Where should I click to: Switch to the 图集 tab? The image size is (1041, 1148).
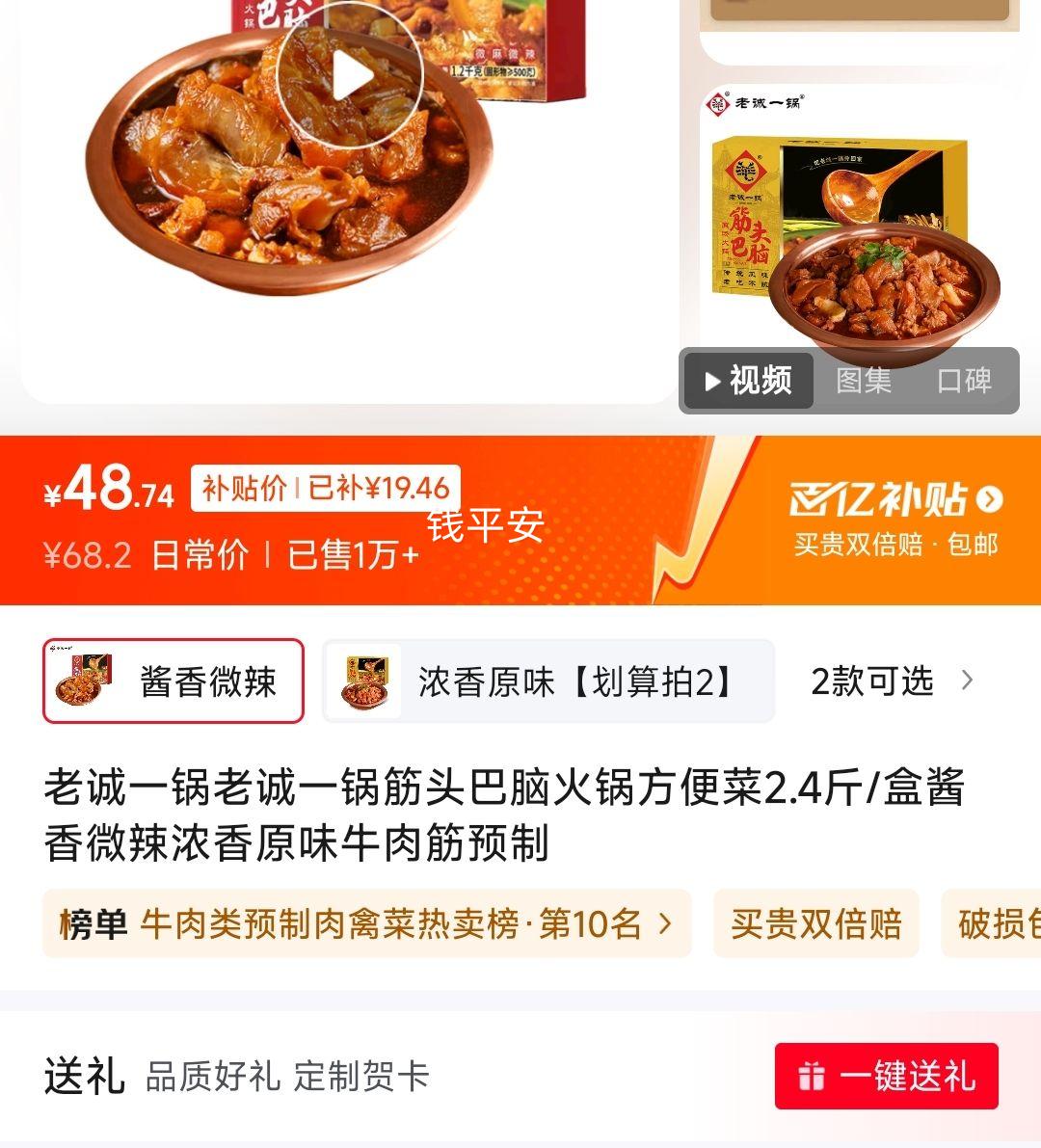click(x=864, y=381)
